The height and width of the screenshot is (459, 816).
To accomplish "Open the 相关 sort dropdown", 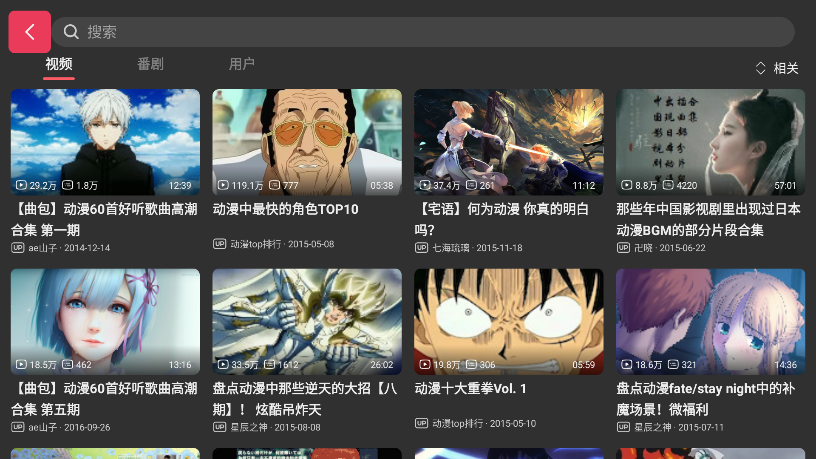I will click(x=776, y=68).
